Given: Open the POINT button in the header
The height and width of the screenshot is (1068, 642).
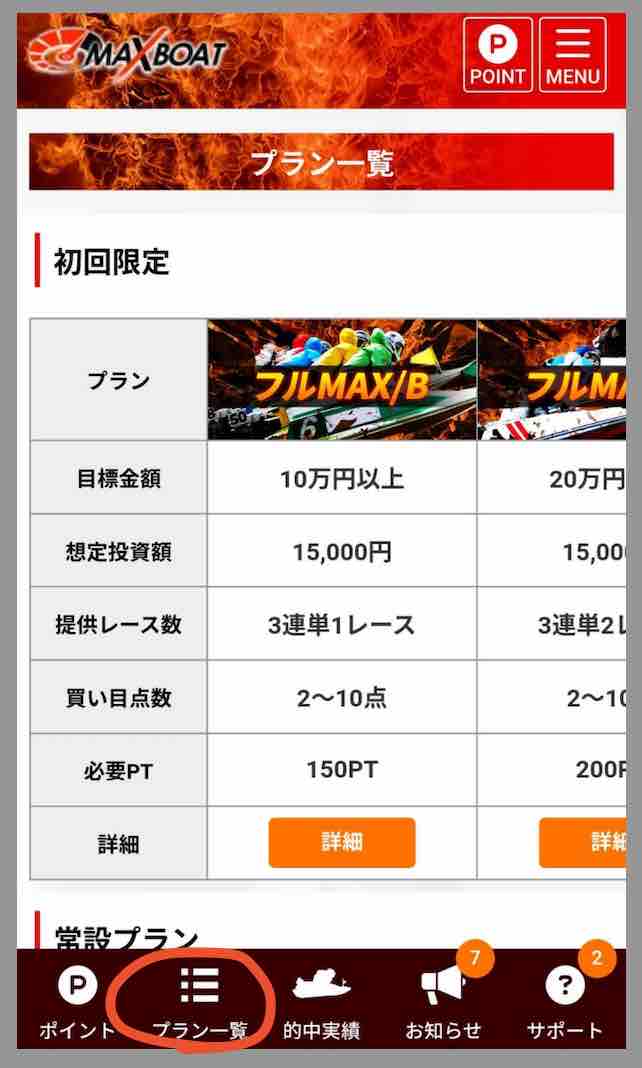Looking at the screenshot, I should click(x=497, y=55).
